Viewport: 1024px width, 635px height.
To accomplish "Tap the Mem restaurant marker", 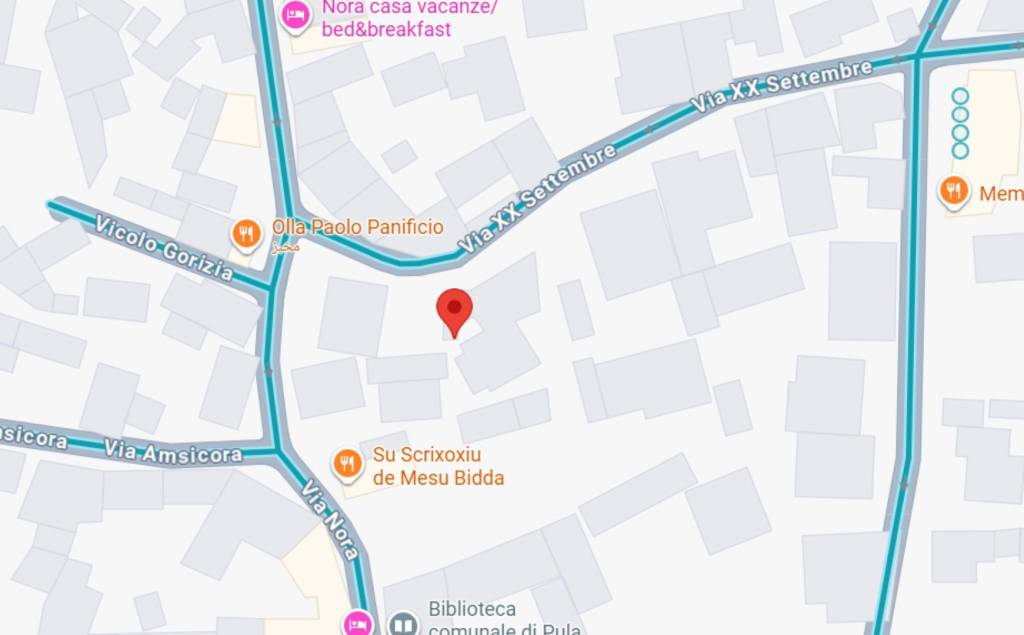I will (x=955, y=190).
